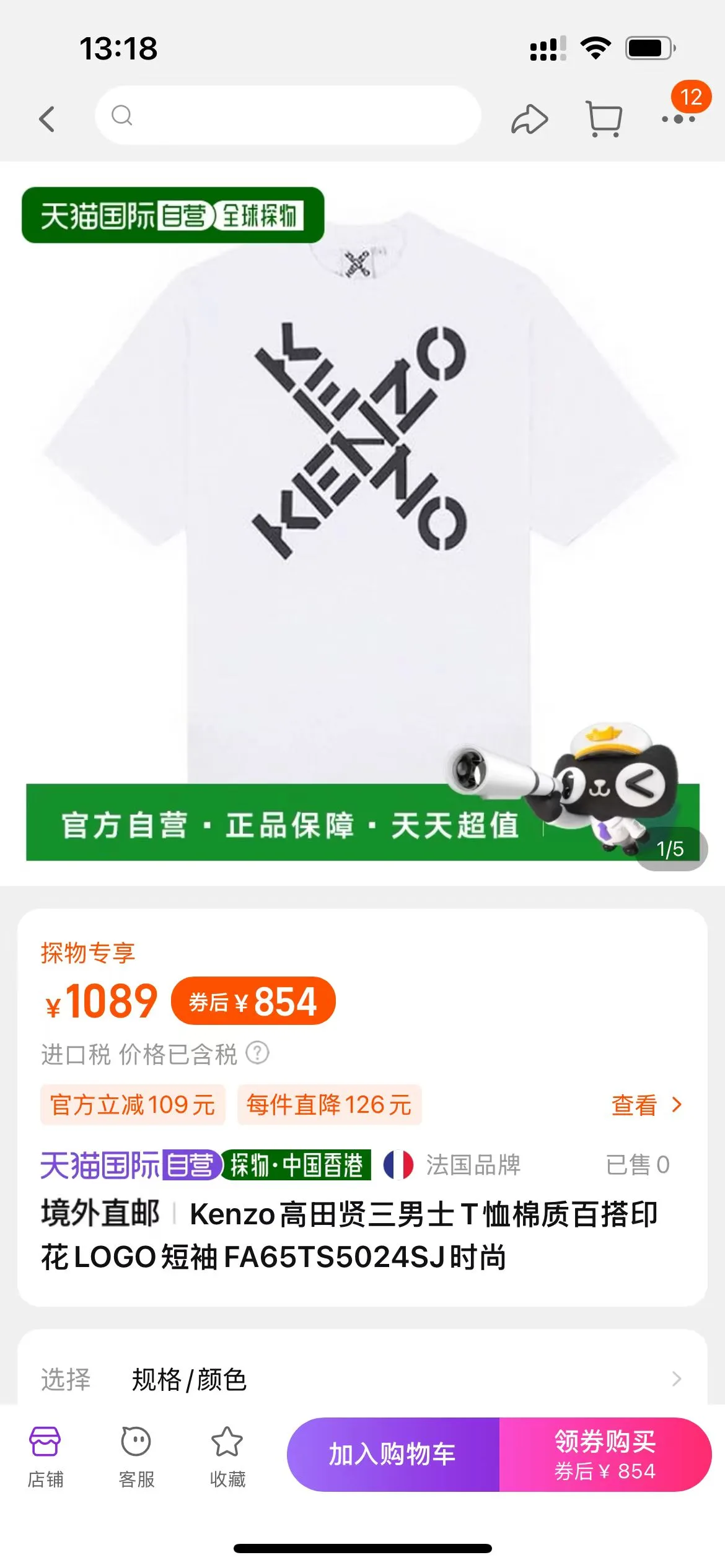Tap the search field in the top bar
The height and width of the screenshot is (1568, 725).
[x=288, y=116]
